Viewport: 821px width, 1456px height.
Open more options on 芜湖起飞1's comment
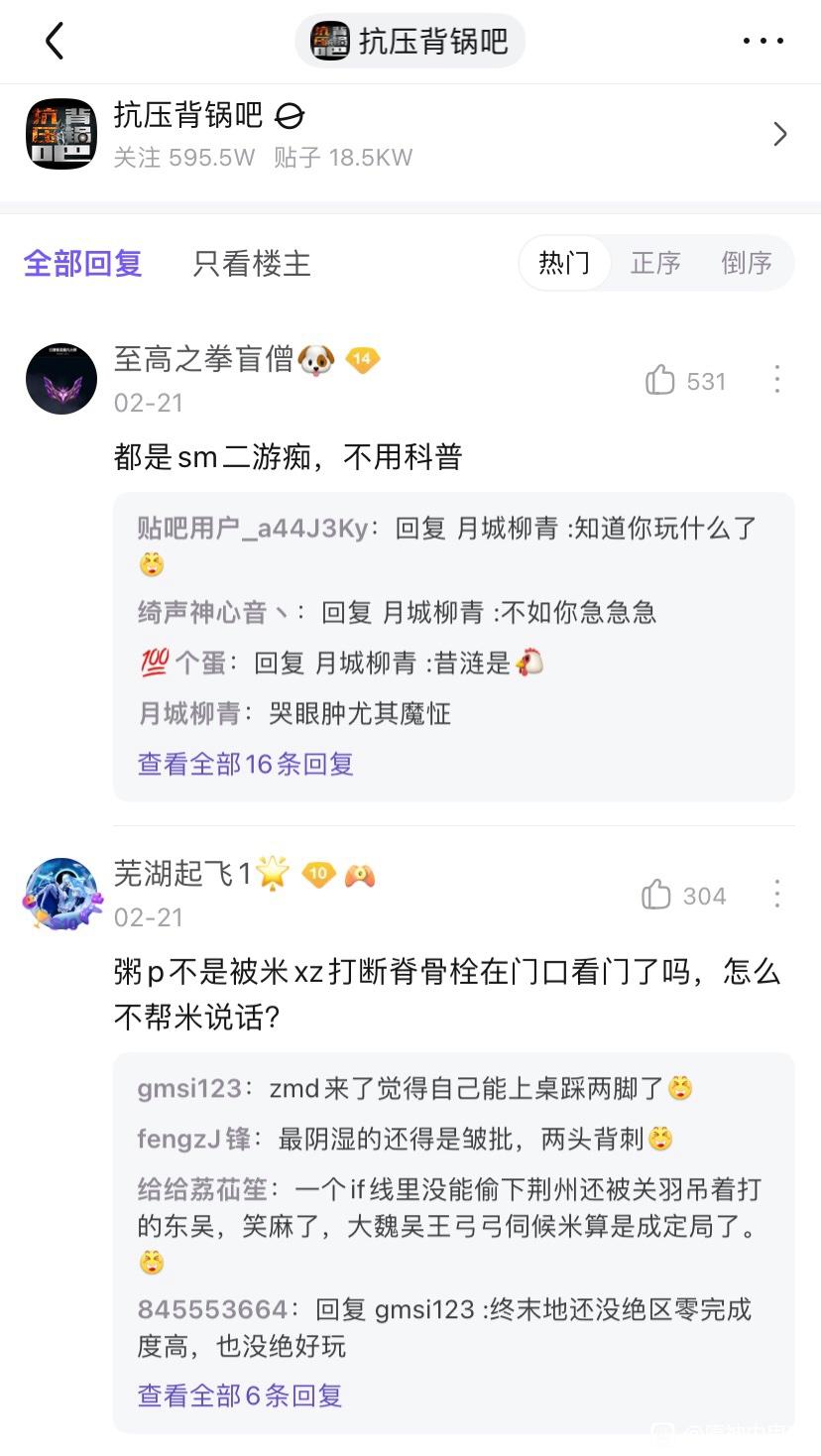pos(776,894)
